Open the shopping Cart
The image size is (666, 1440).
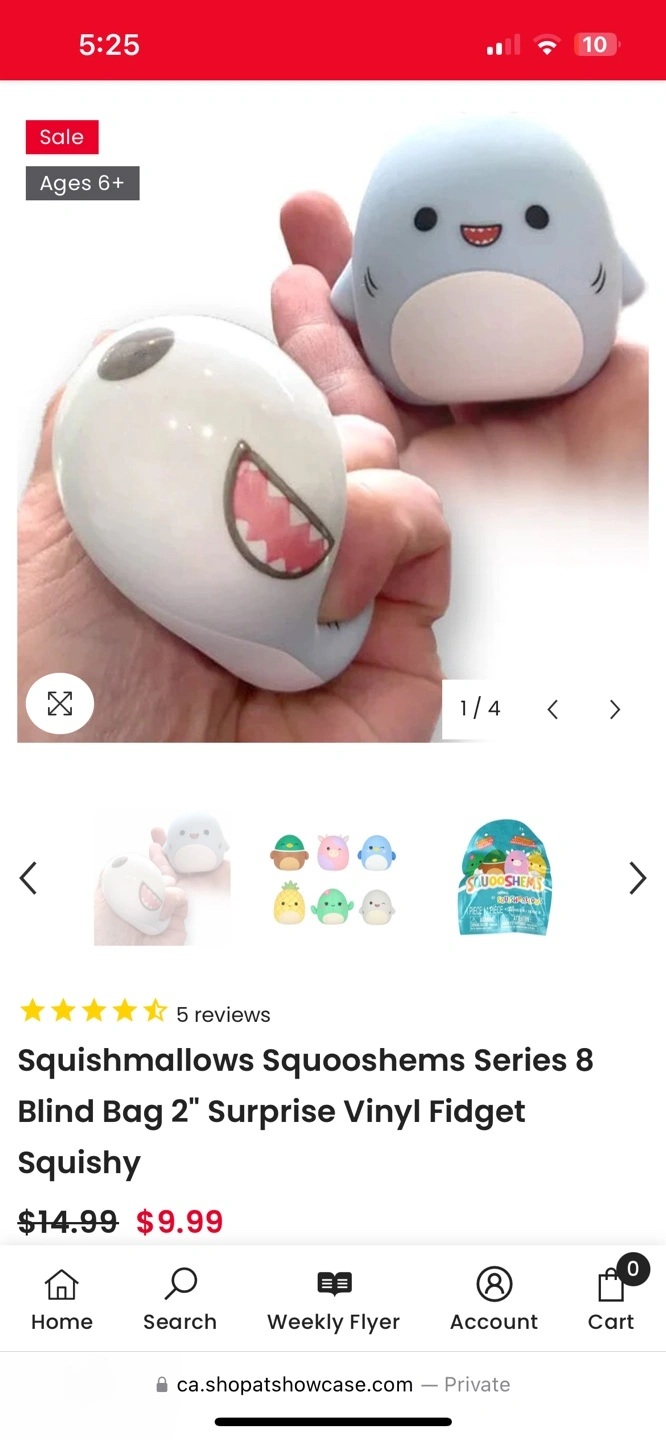[x=611, y=1299]
